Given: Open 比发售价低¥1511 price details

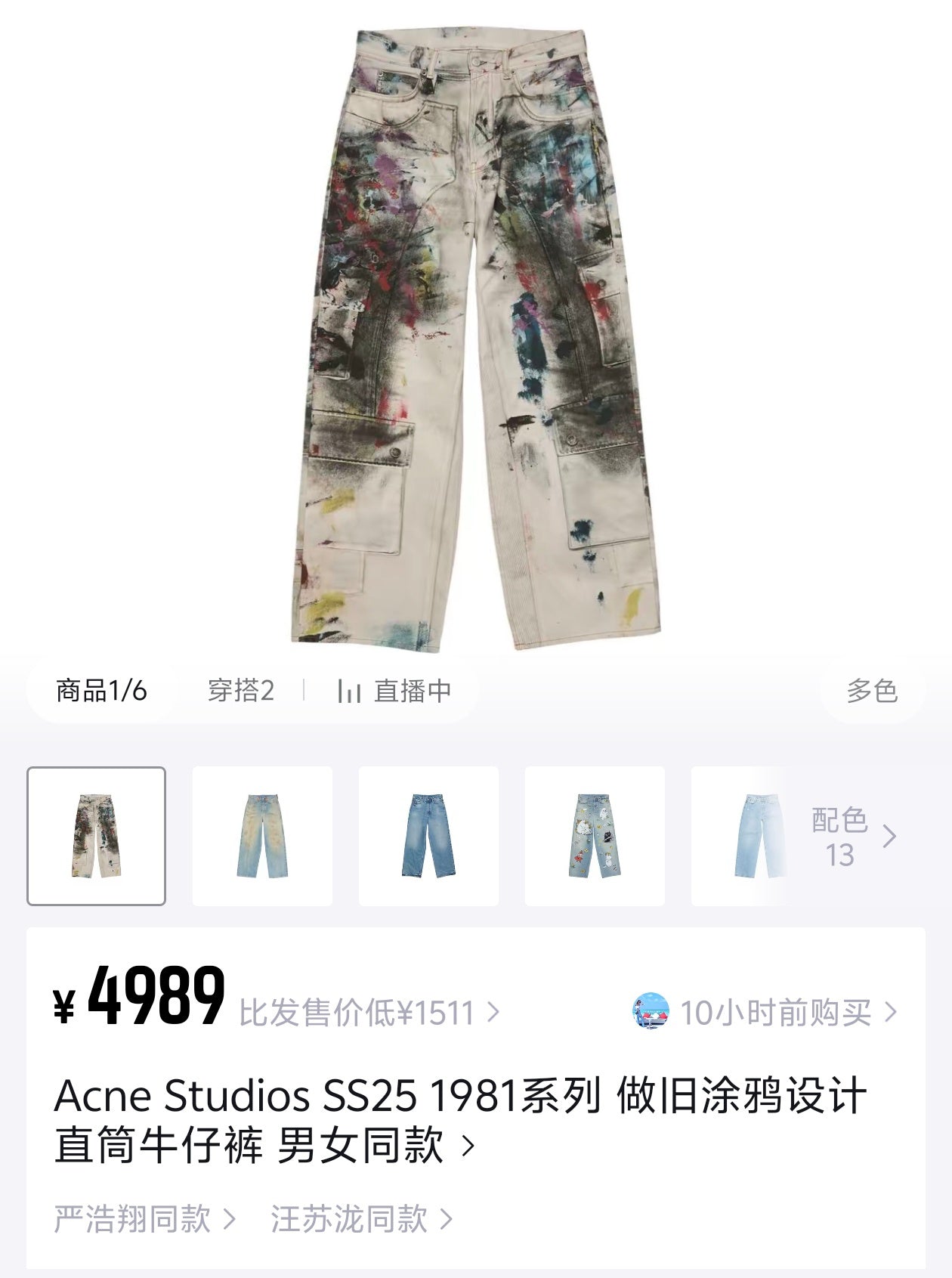Looking at the screenshot, I should [x=369, y=1013].
